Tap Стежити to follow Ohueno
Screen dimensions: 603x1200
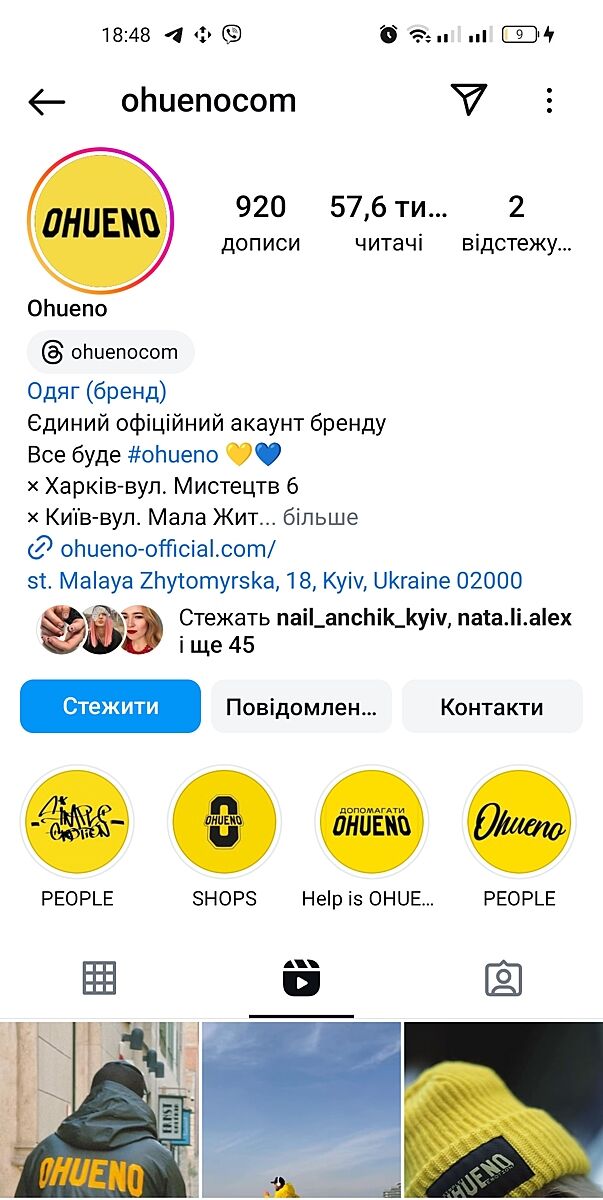[x=110, y=707]
